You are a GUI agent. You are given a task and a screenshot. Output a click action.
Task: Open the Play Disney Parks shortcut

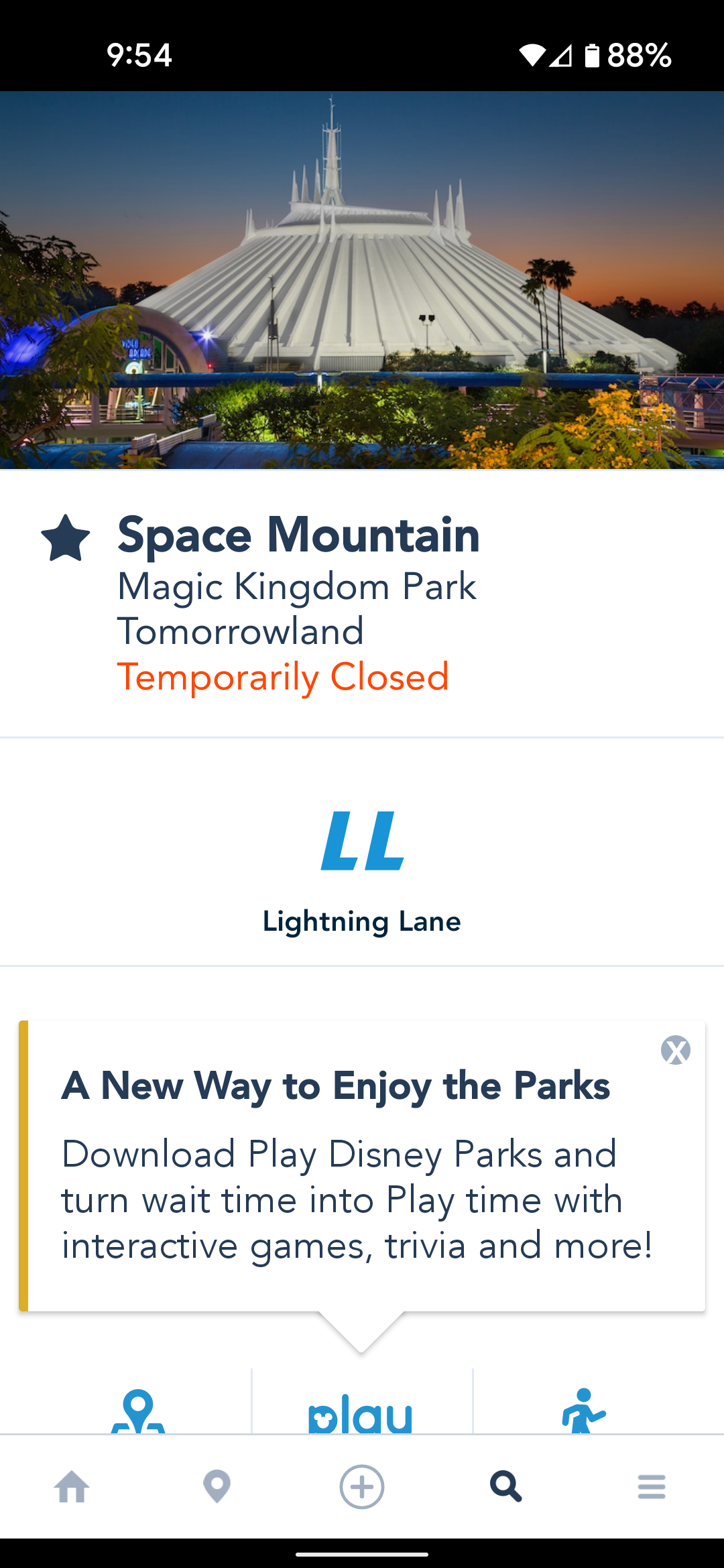click(x=361, y=1413)
